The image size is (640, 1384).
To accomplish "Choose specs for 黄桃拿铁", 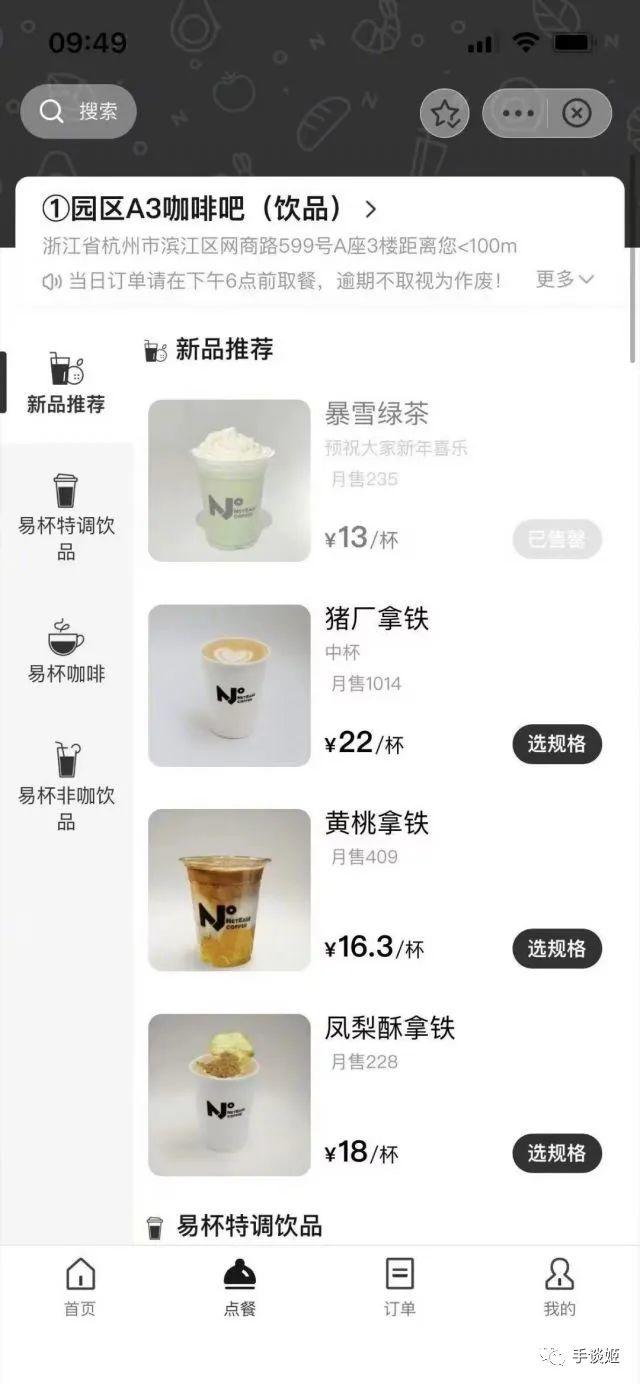I will pyautogui.click(x=557, y=948).
